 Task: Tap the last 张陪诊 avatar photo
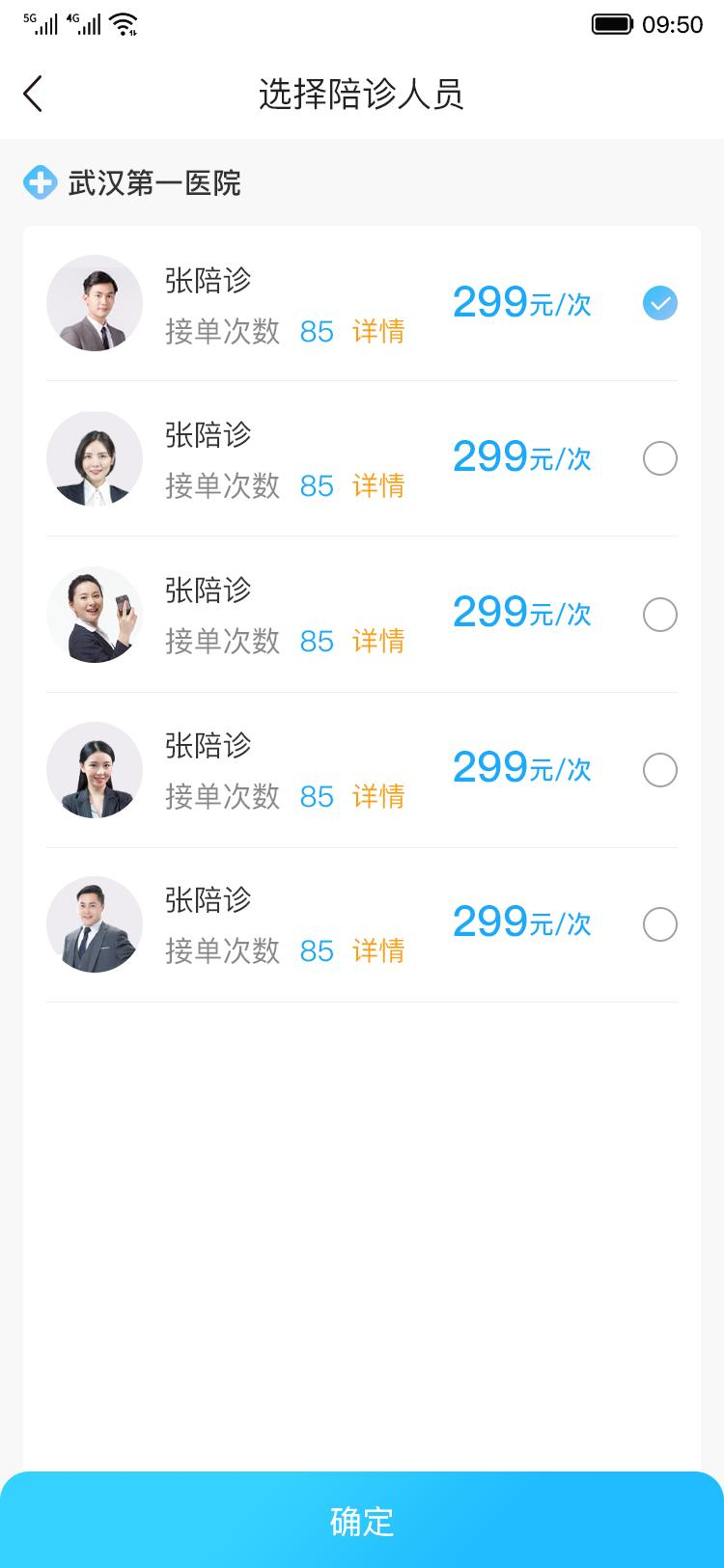(x=94, y=923)
